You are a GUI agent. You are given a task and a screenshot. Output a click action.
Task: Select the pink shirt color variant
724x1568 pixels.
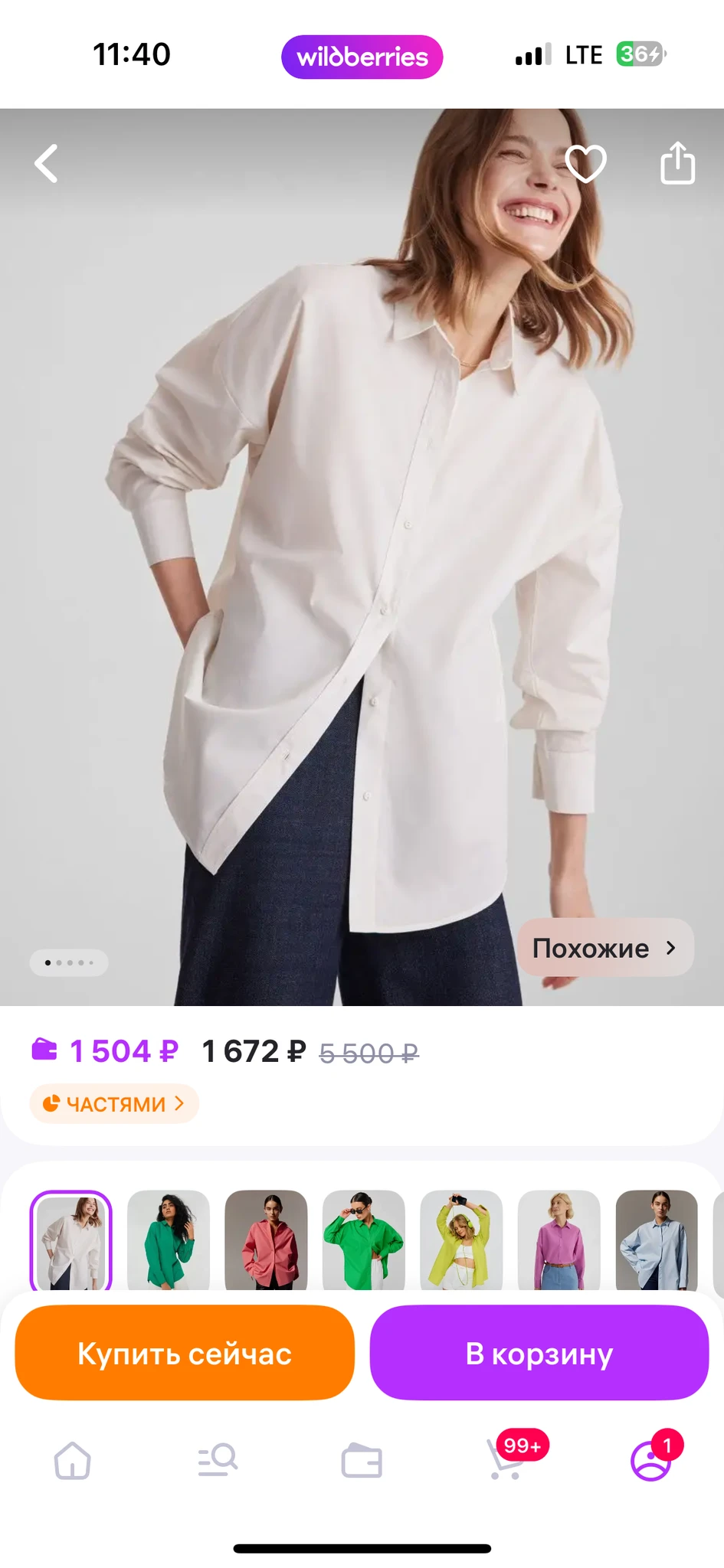tap(266, 1240)
